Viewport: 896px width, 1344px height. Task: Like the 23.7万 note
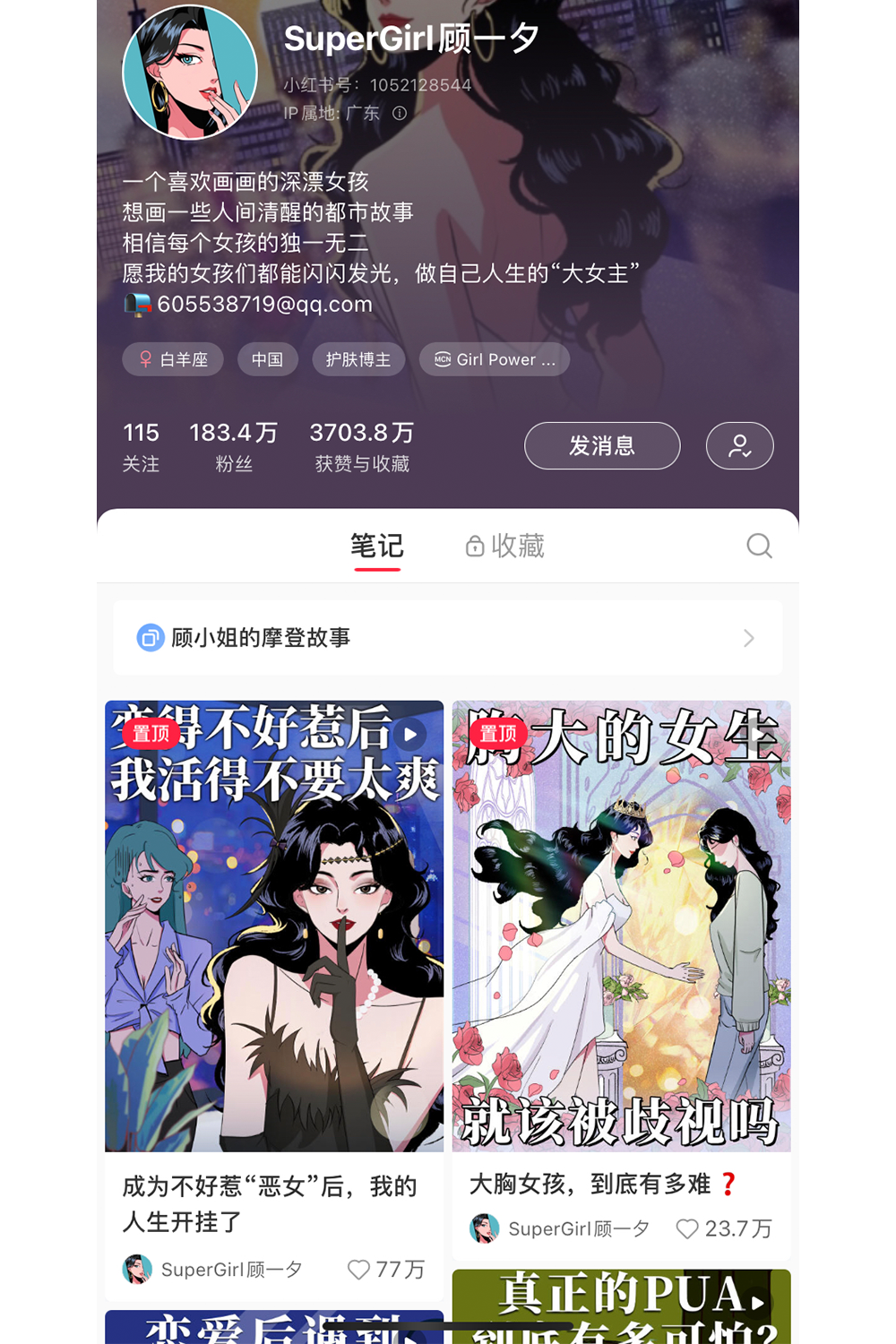tap(687, 1228)
